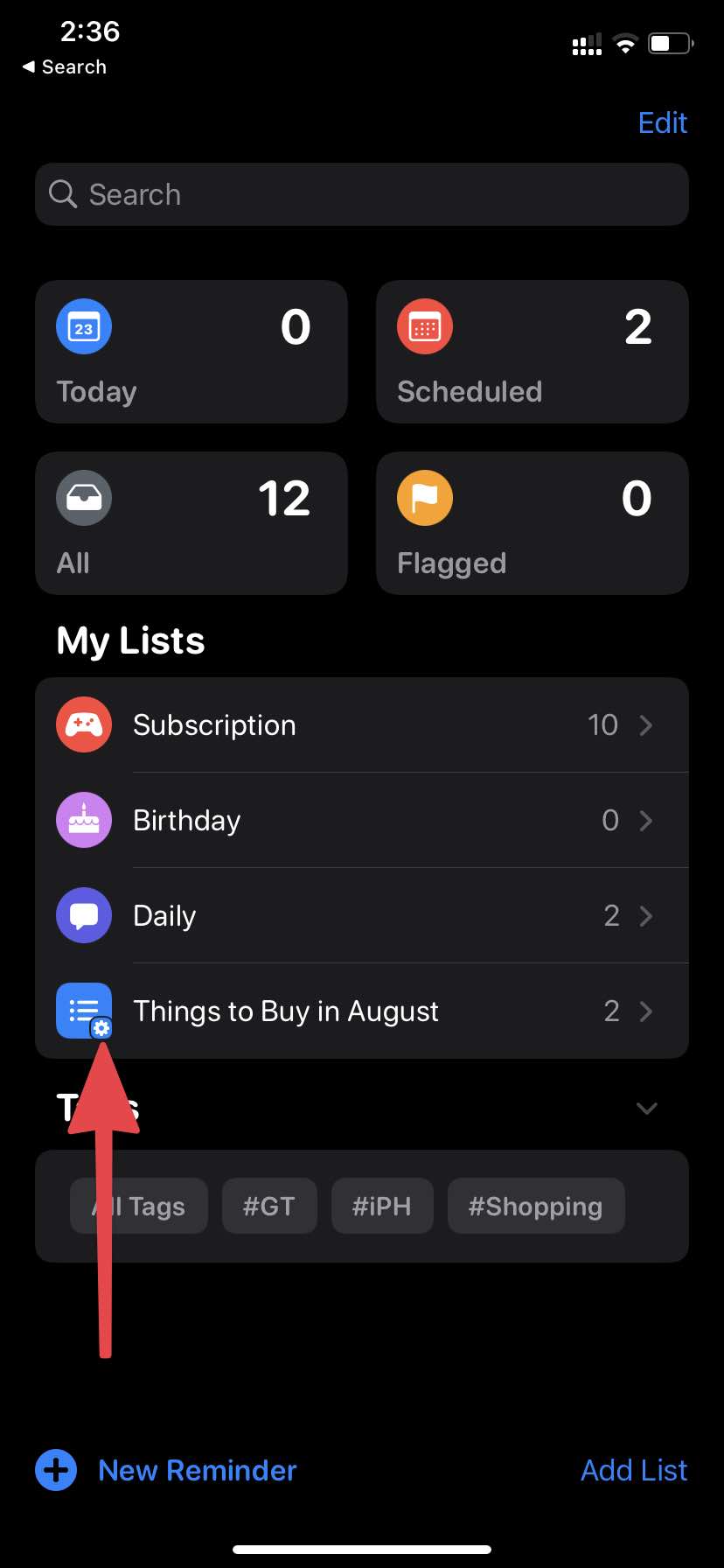Filter by the #Shopping tag
This screenshot has height=1568, width=724.
[x=536, y=1206]
